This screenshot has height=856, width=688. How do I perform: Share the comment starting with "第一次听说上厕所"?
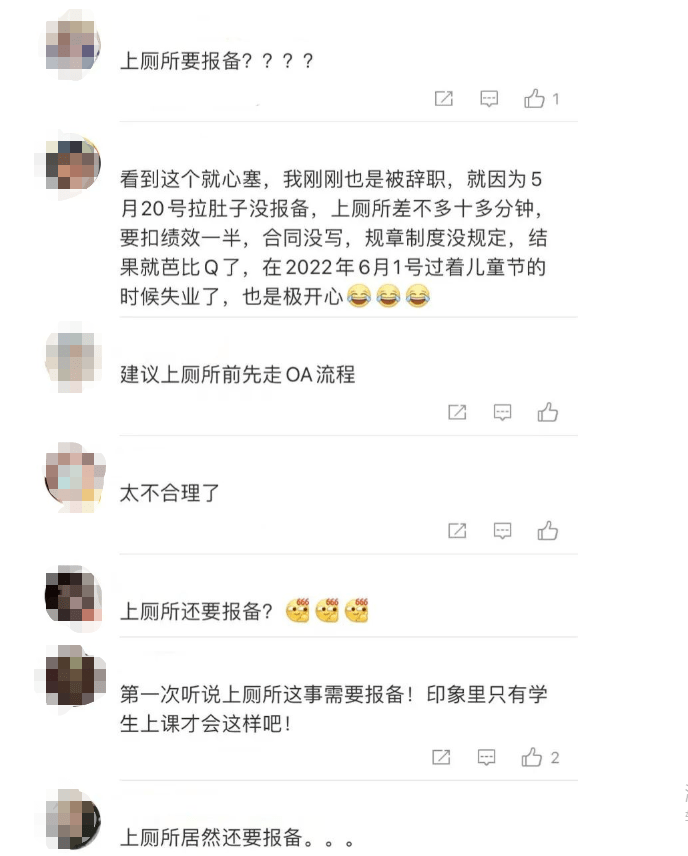(x=441, y=757)
